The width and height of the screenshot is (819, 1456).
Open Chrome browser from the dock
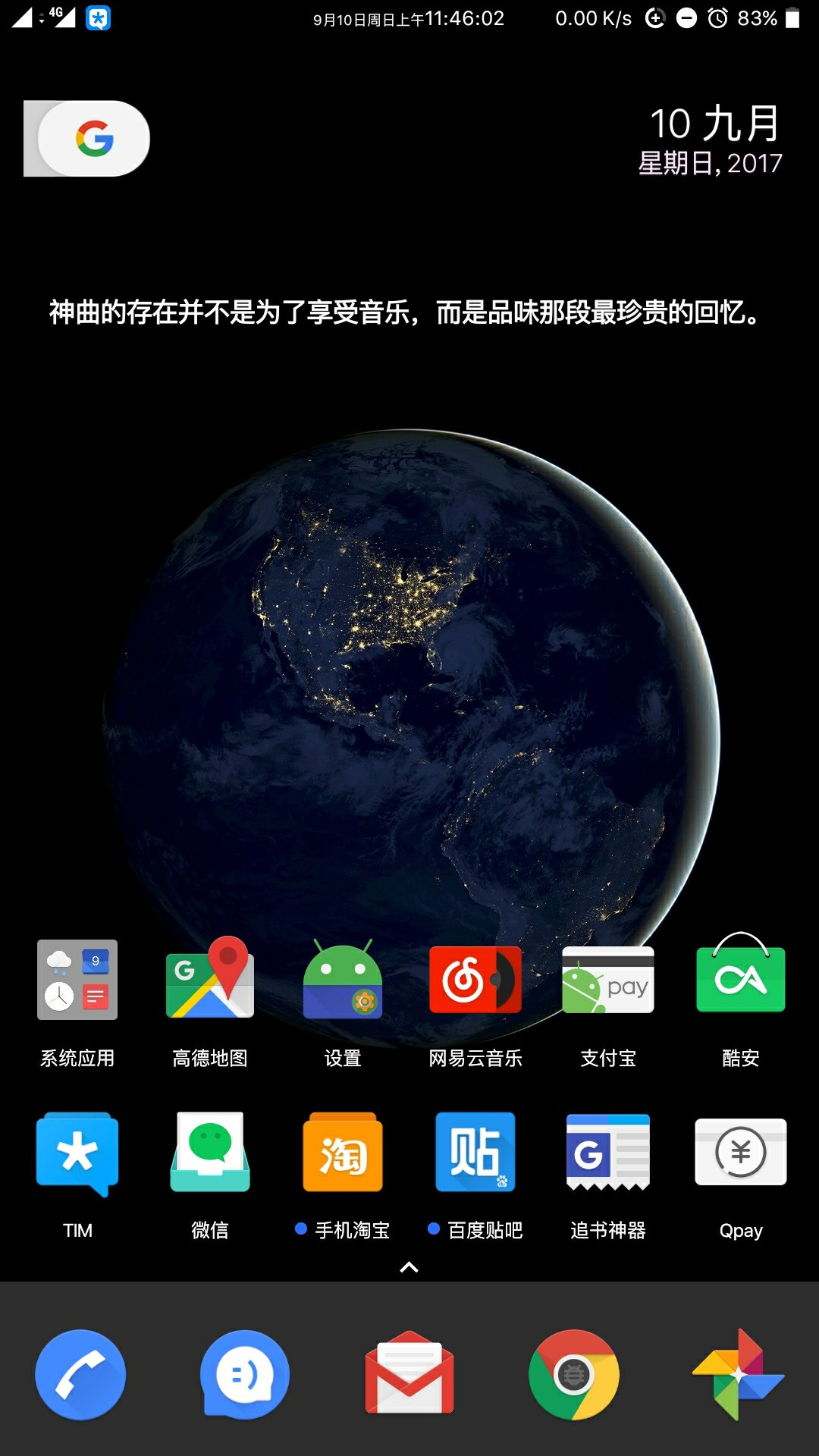[x=574, y=1374]
